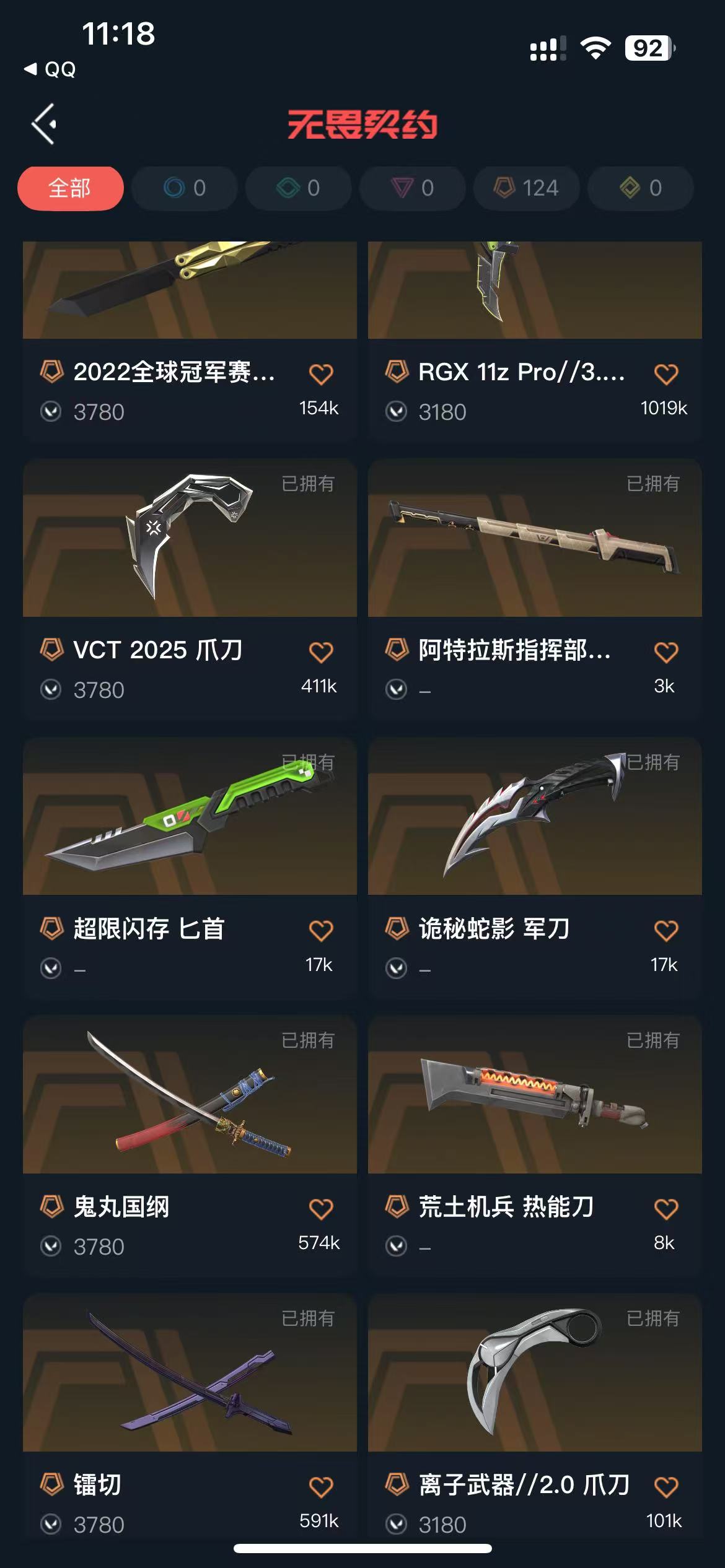The image size is (725, 1568).
Task: Select the 全部 filter chip
Action: pos(70,188)
